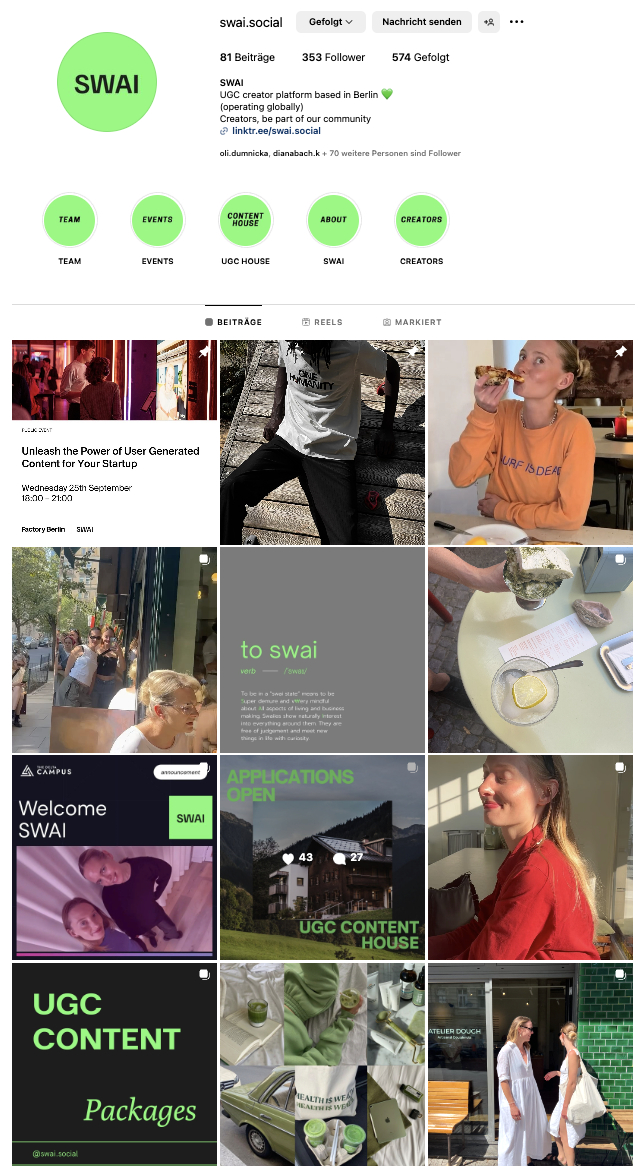This screenshot has width=638, height=1166.
Task: Open the Welcome SWAI announcement post
Action: click(114, 857)
